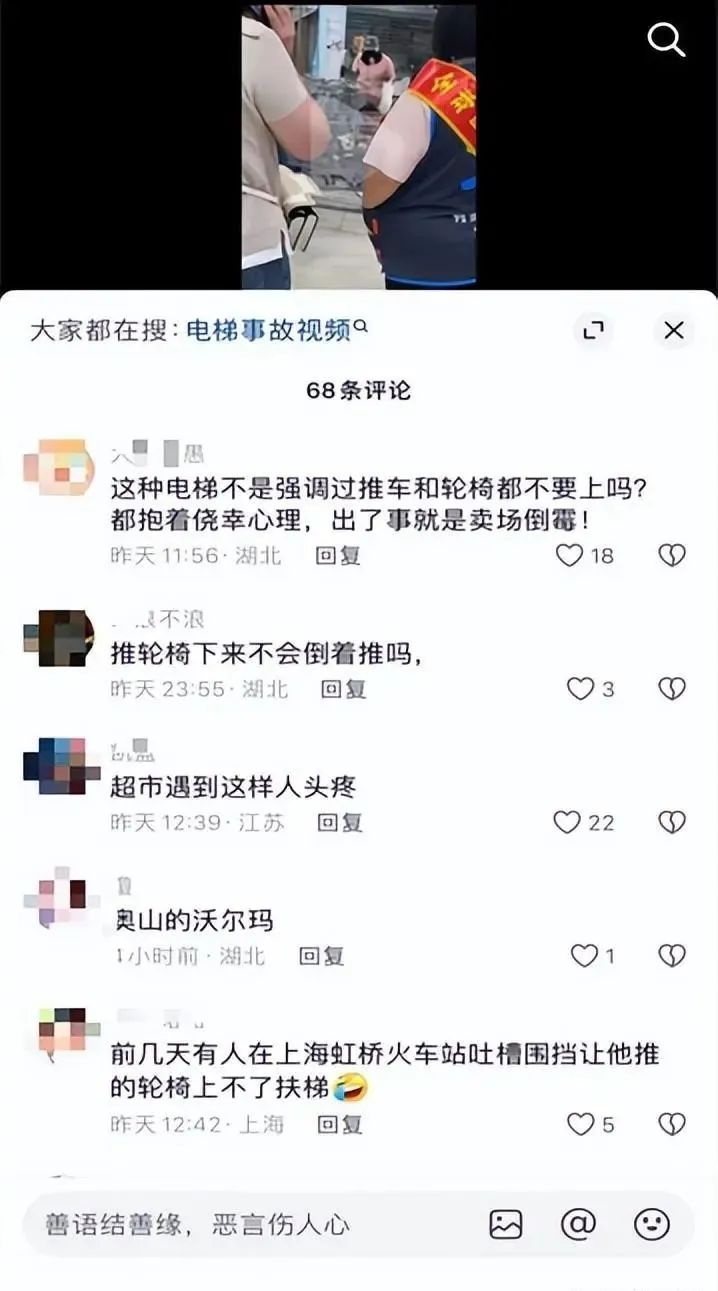Reply to the comment about 上海虹桥火车站
This screenshot has width=718, height=1291.
pos(339,1124)
